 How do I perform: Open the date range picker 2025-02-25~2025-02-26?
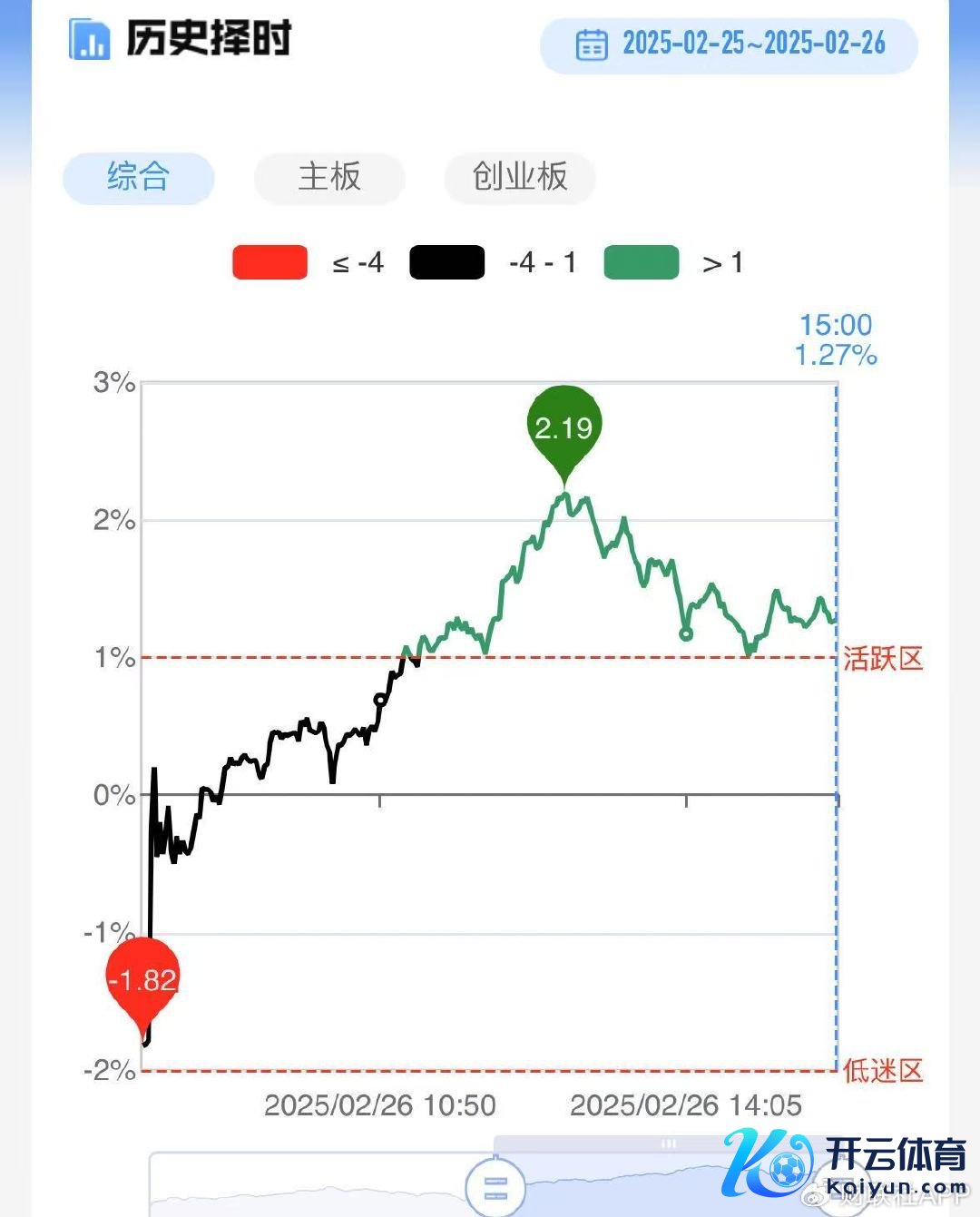730,44
